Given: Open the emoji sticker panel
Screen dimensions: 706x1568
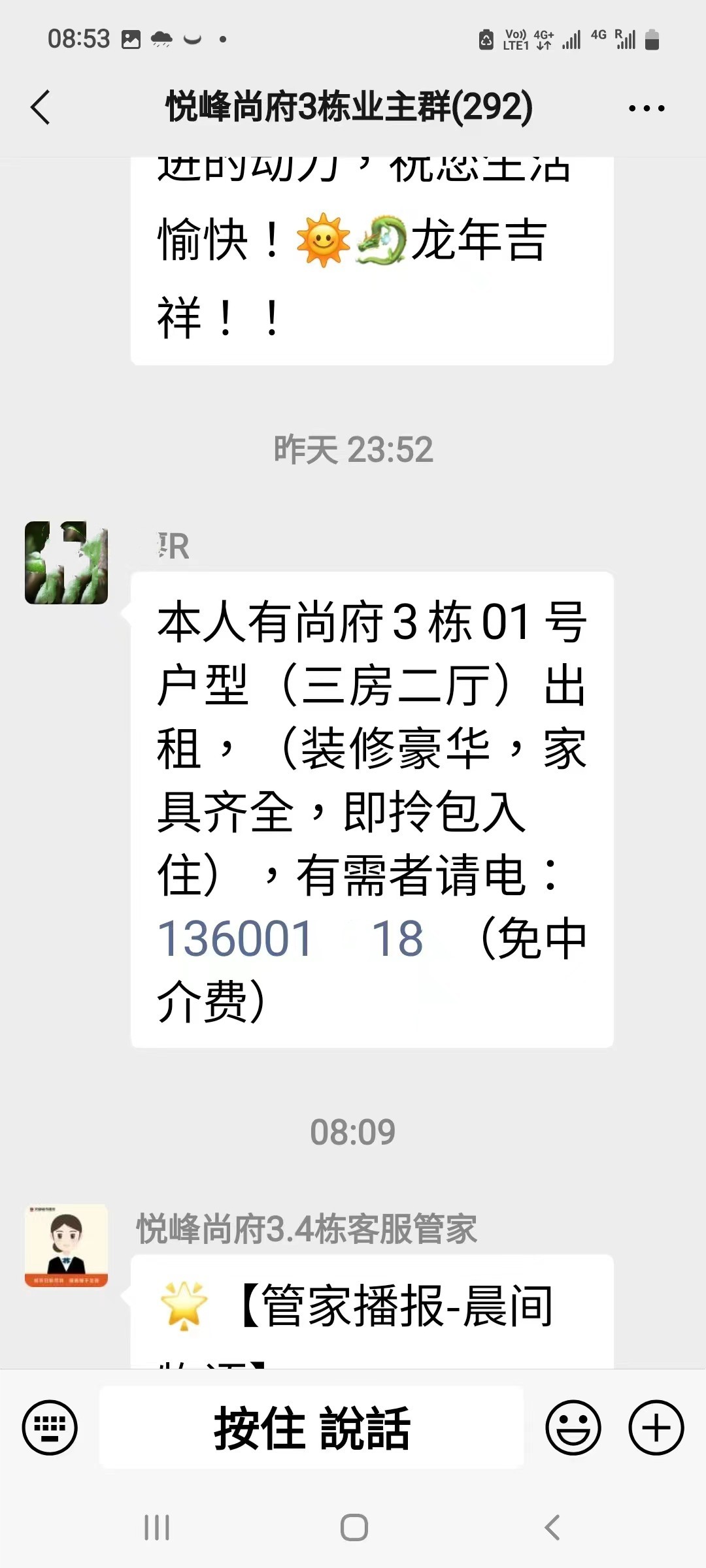Looking at the screenshot, I should coord(573,1428).
